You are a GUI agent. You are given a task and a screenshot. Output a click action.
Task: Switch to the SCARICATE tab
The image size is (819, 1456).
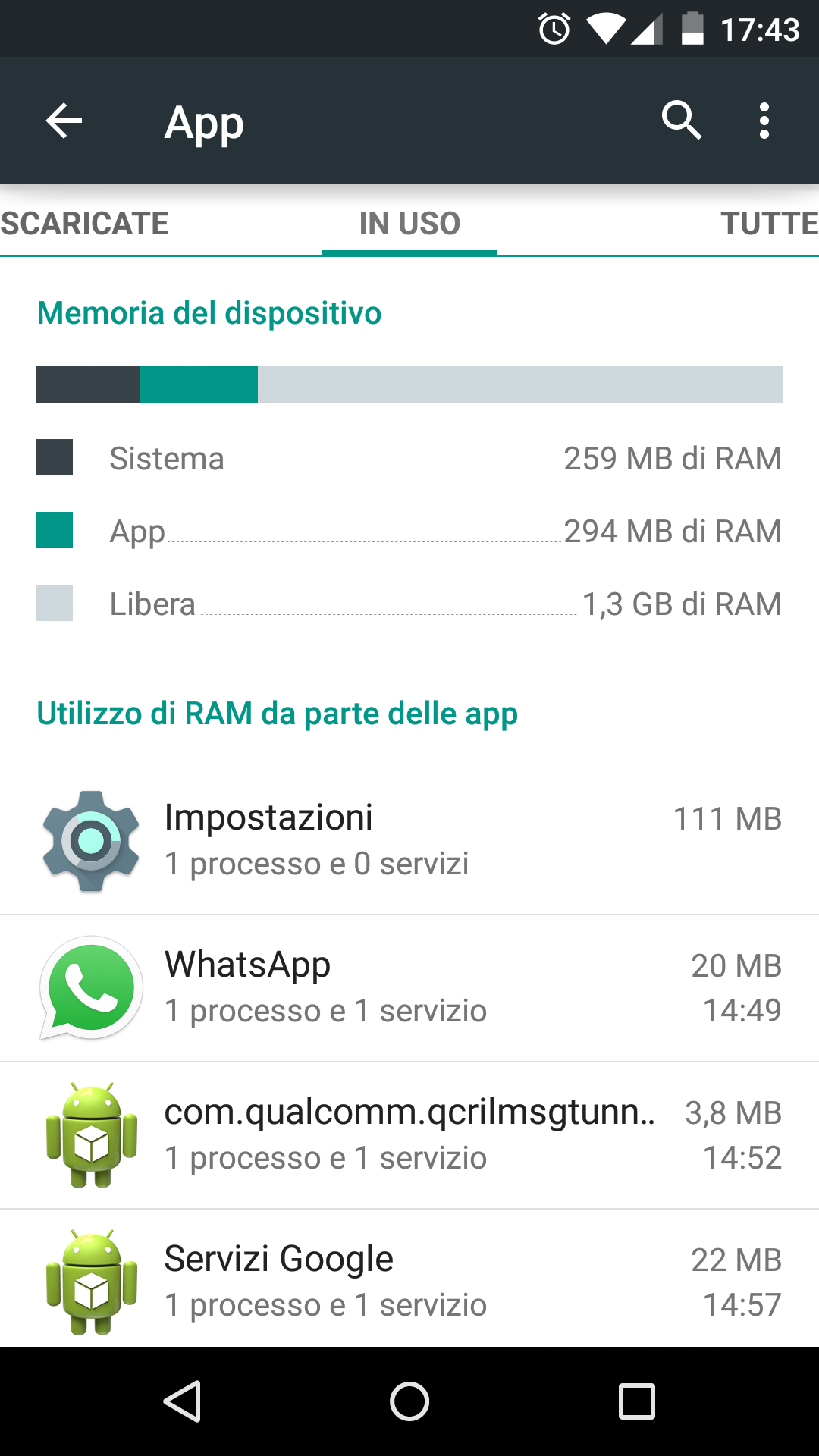tap(84, 223)
